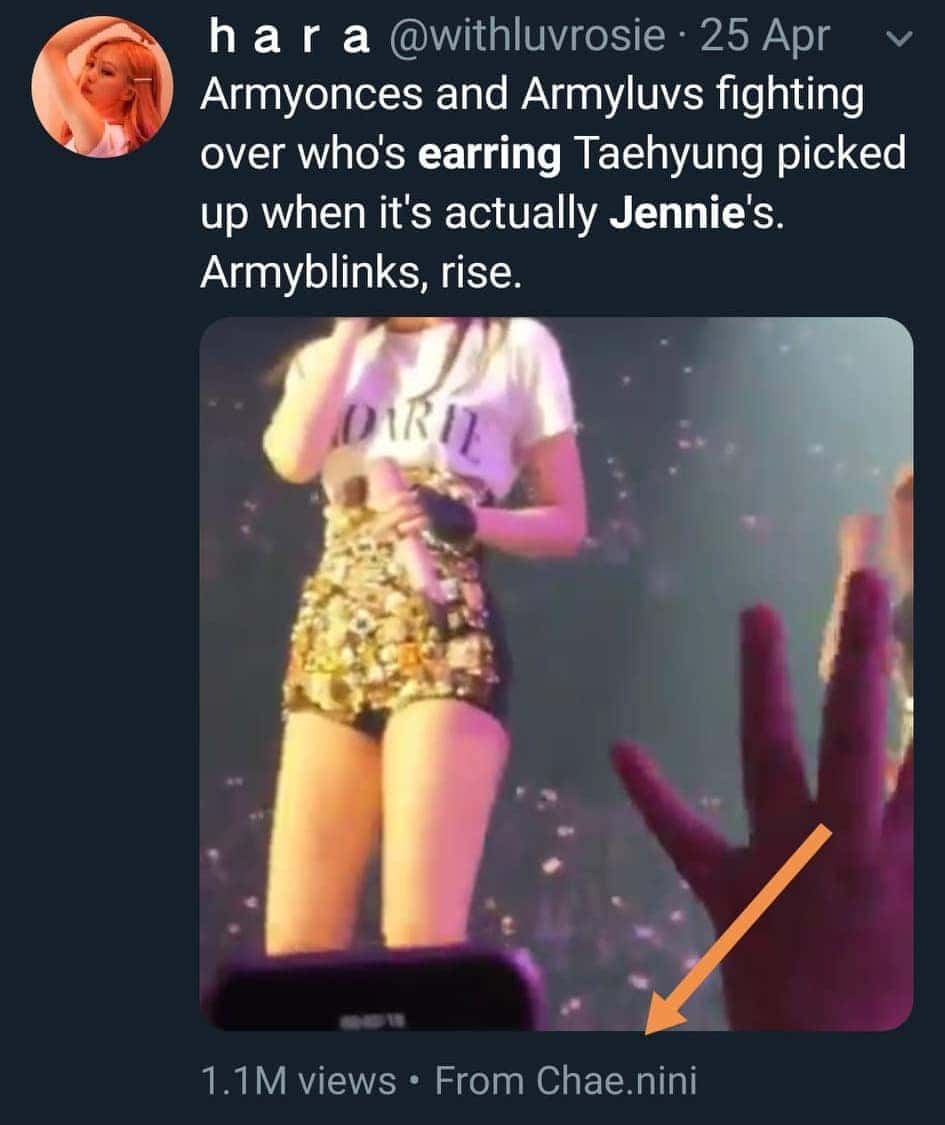The image size is (945, 1125).
Task: Play the video attached to the tweet
Action: [x=556, y=673]
